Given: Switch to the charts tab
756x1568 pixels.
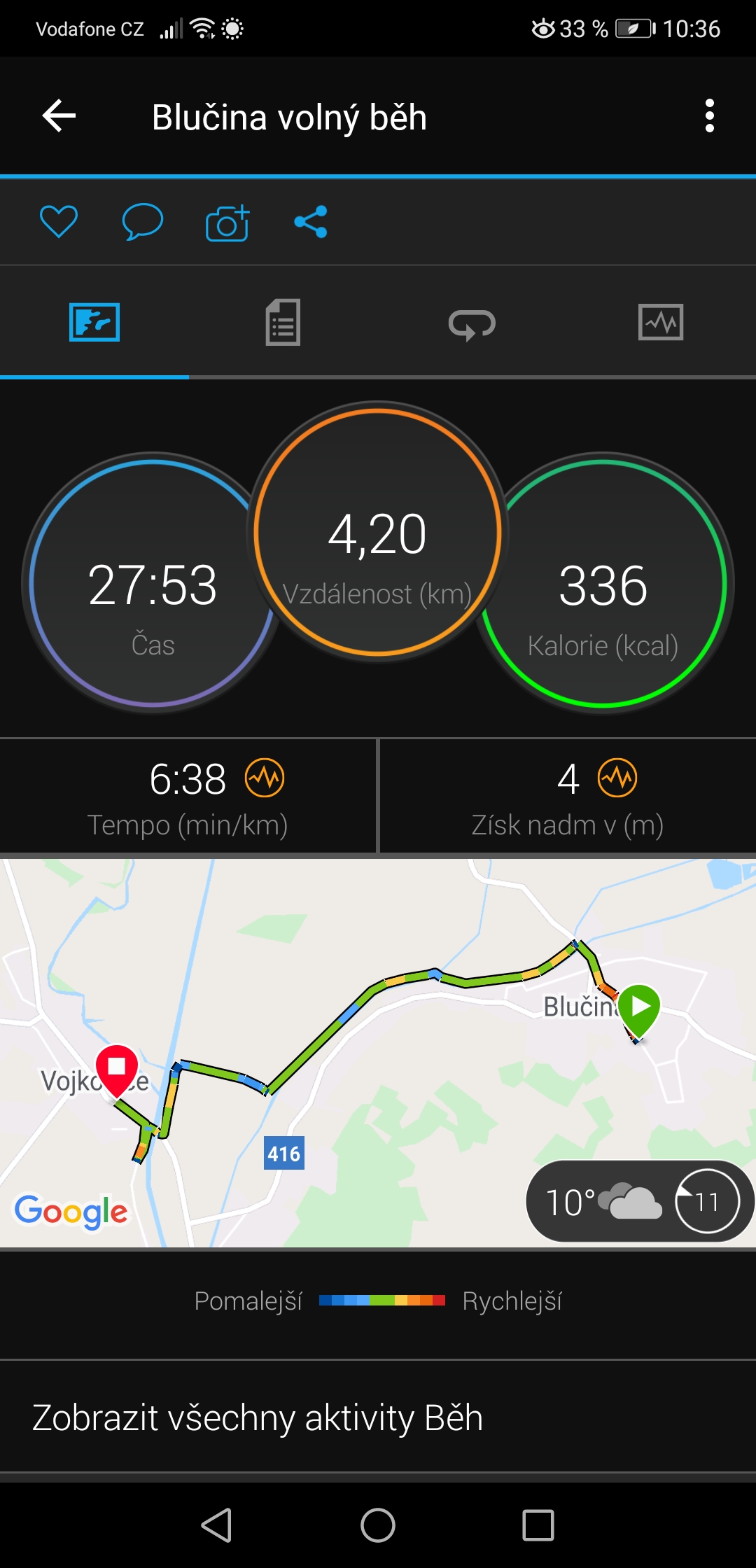Looking at the screenshot, I should 661,323.
